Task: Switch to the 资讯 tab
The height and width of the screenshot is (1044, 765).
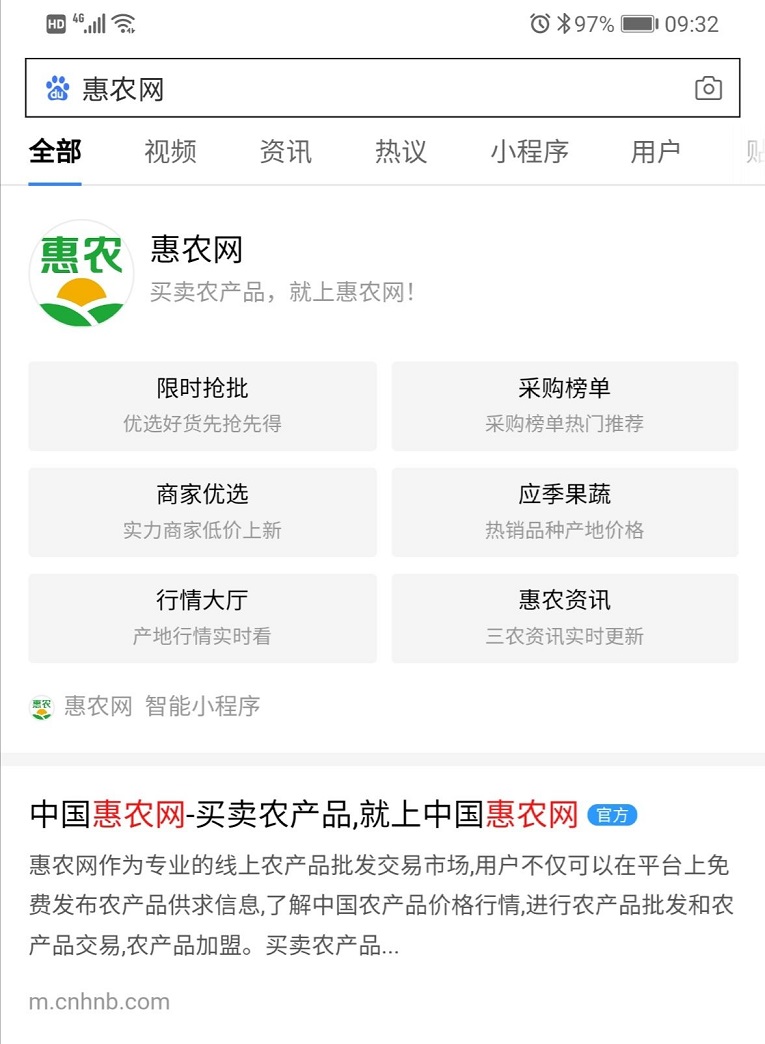Action: click(285, 152)
